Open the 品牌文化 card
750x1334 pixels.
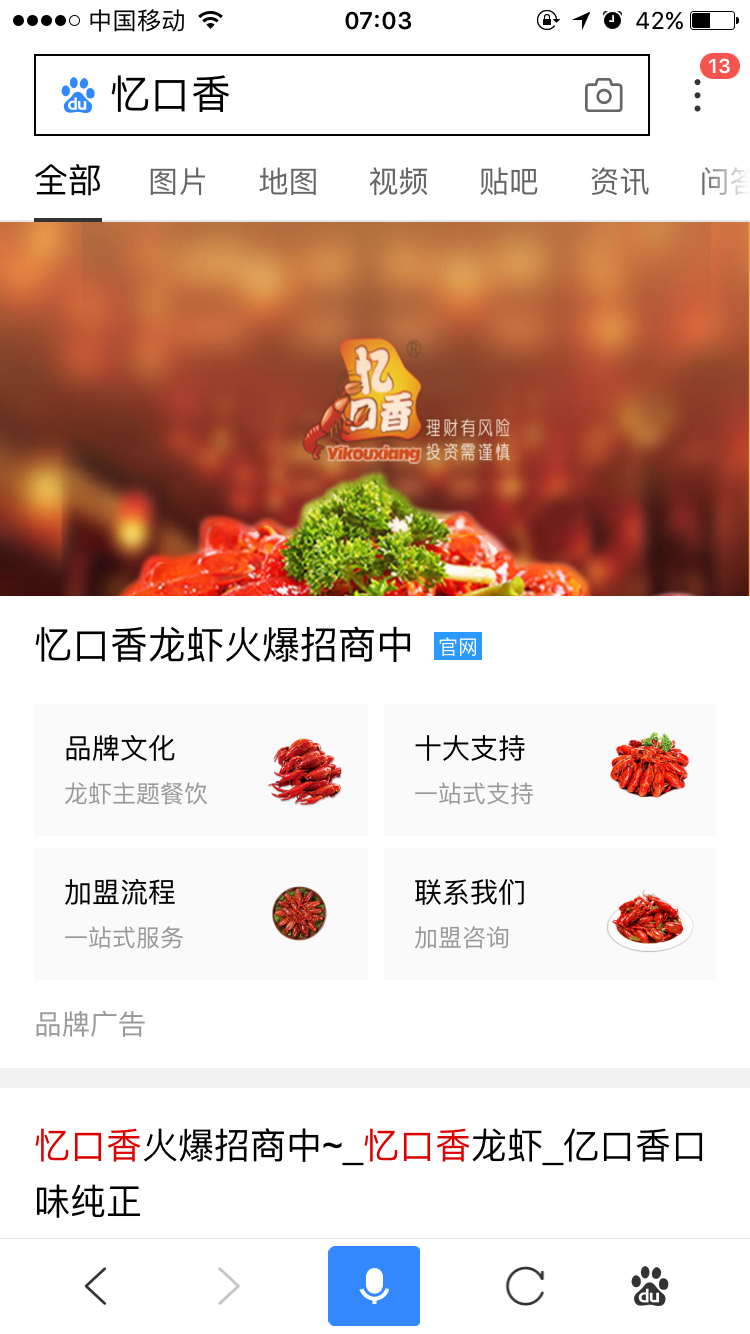click(x=200, y=769)
